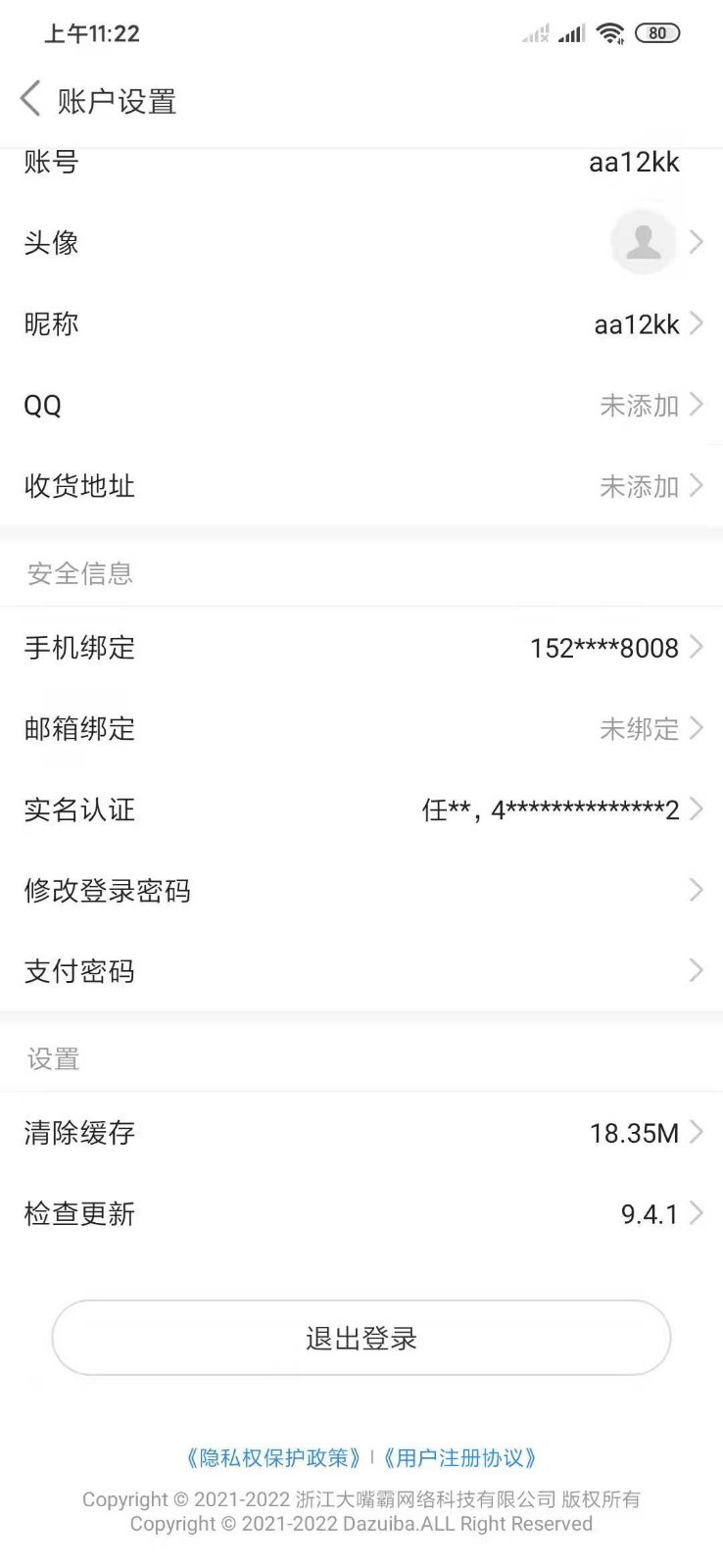The image size is (723, 1568).
Task: Open the 头像 avatar row
Action: pyautogui.click(x=361, y=242)
